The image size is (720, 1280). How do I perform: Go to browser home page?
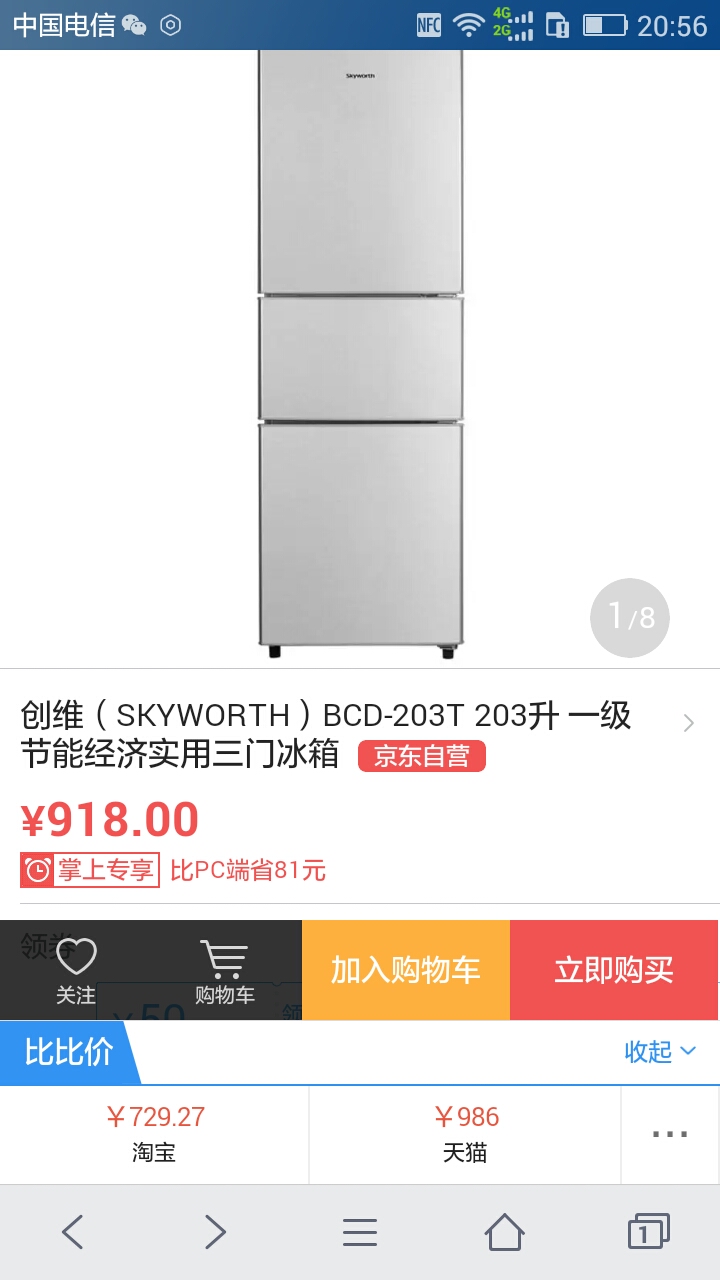coord(504,1232)
